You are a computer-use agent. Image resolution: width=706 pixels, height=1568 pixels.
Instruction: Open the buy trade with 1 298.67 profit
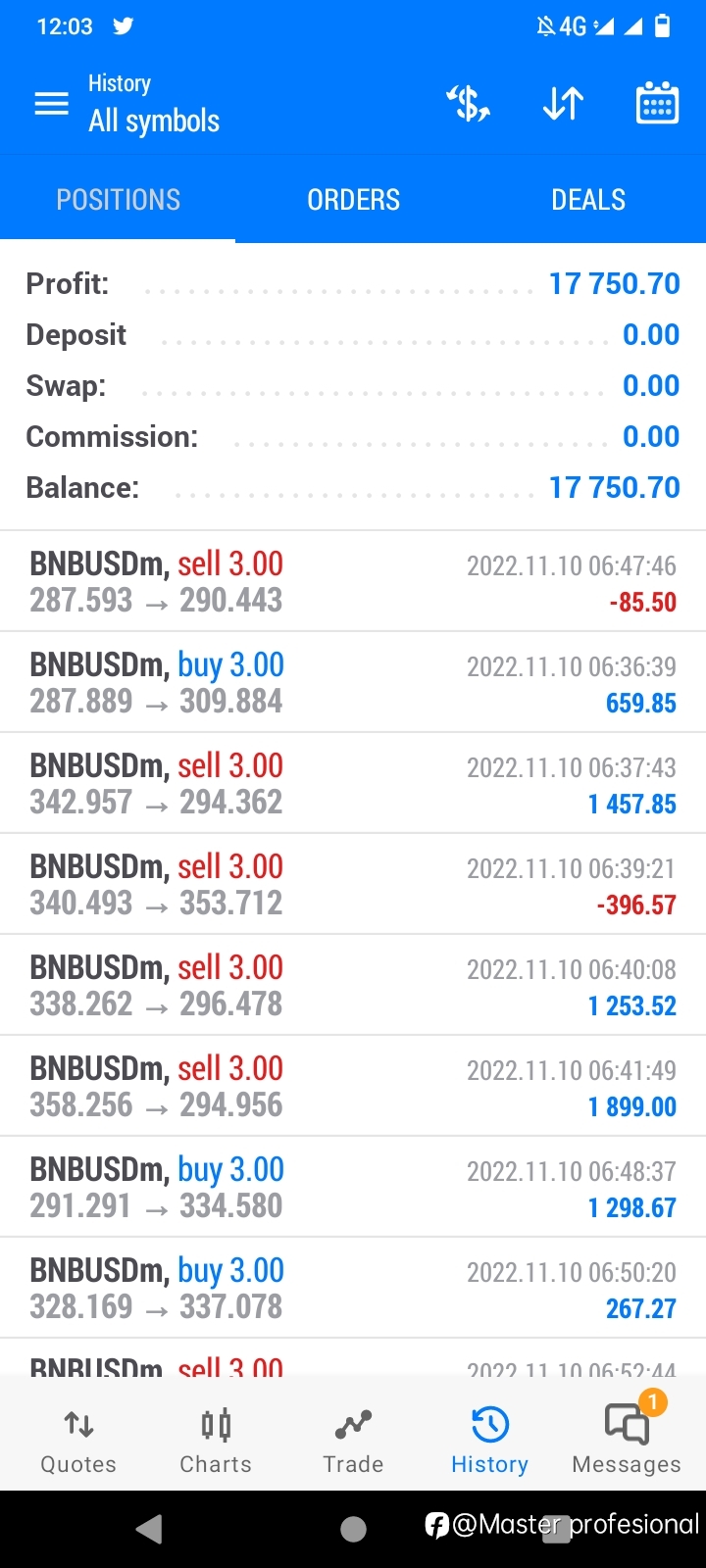click(353, 1187)
